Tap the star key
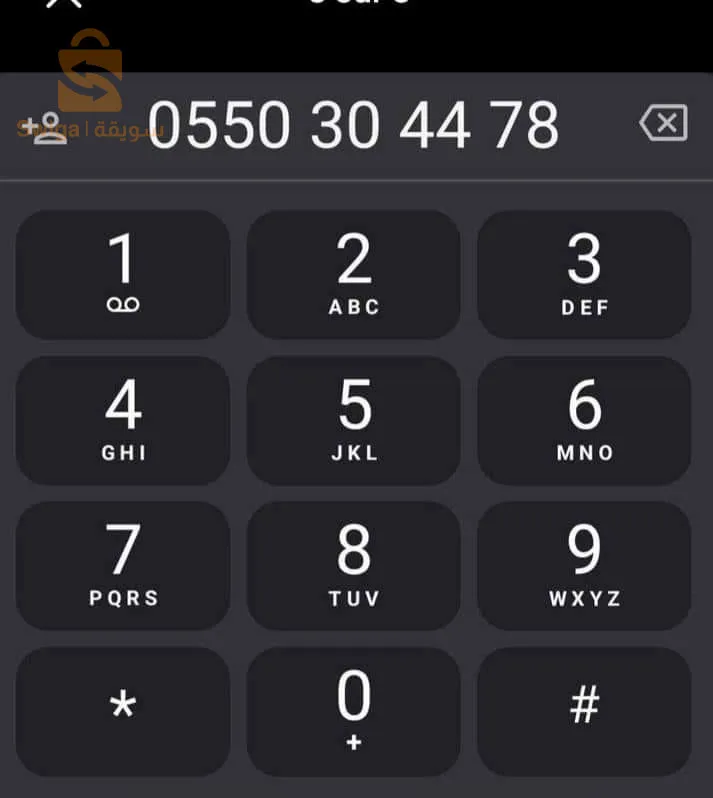713x798 pixels. point(123,710)
